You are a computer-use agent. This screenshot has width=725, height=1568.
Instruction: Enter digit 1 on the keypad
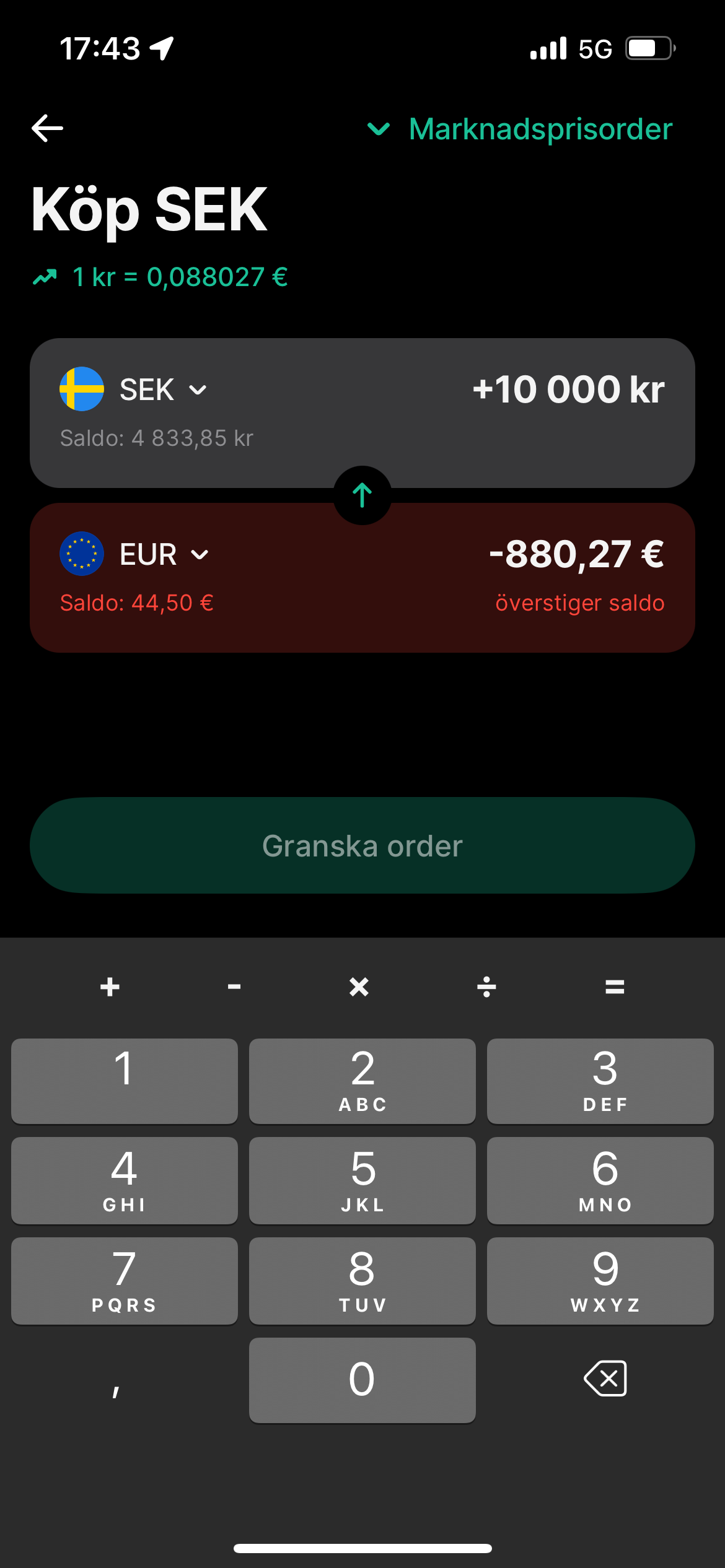(x=125, y=1081)
